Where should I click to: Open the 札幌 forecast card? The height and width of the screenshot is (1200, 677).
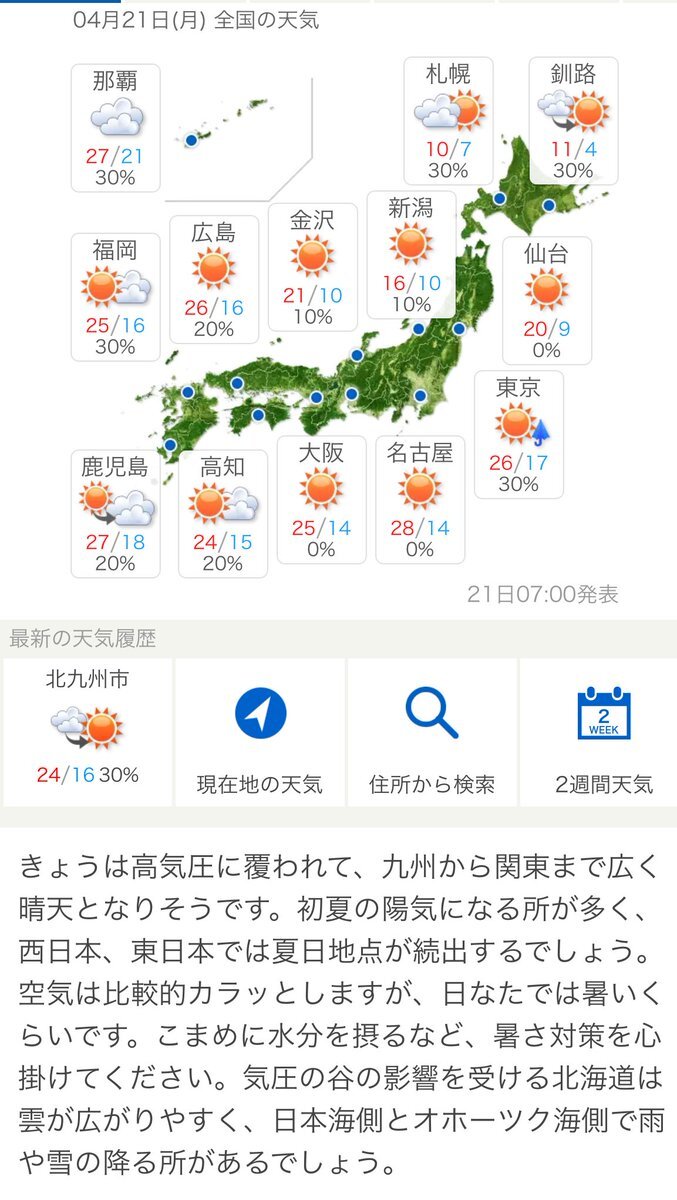click(448, 120)
